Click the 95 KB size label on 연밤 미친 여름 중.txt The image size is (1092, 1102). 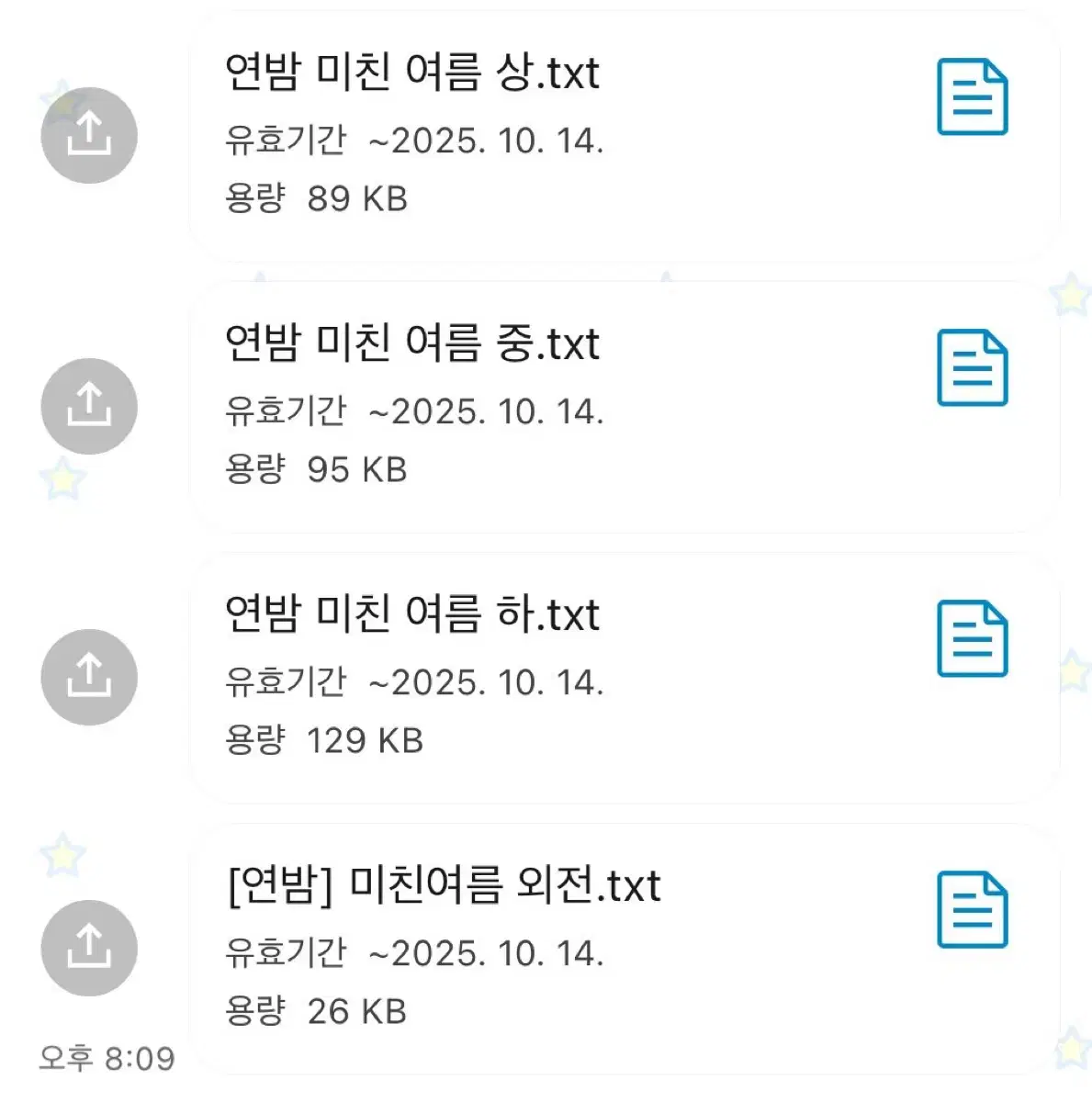click(x=356, y=468)
